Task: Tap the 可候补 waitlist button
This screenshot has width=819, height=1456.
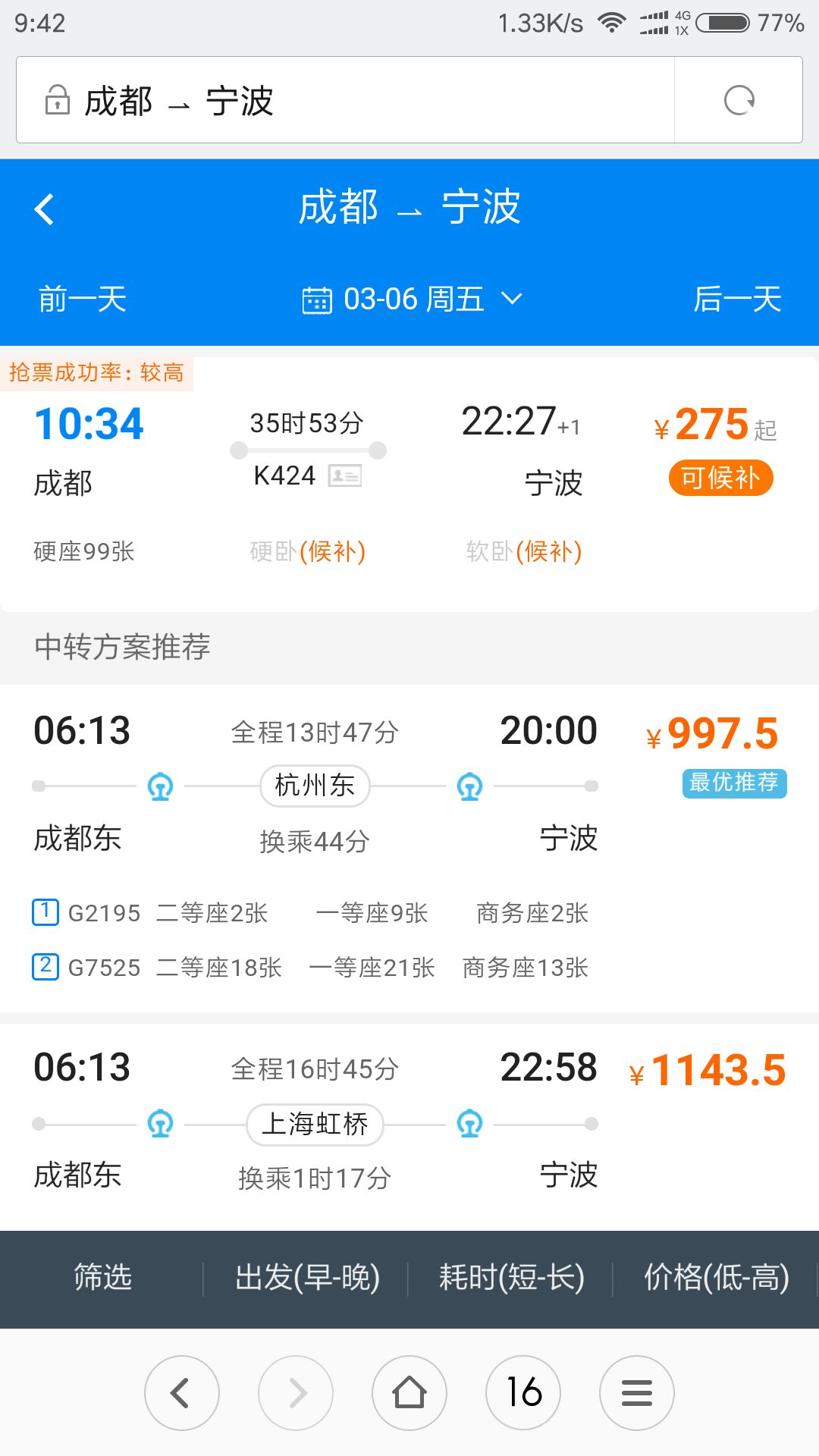Action: point(720,479)
